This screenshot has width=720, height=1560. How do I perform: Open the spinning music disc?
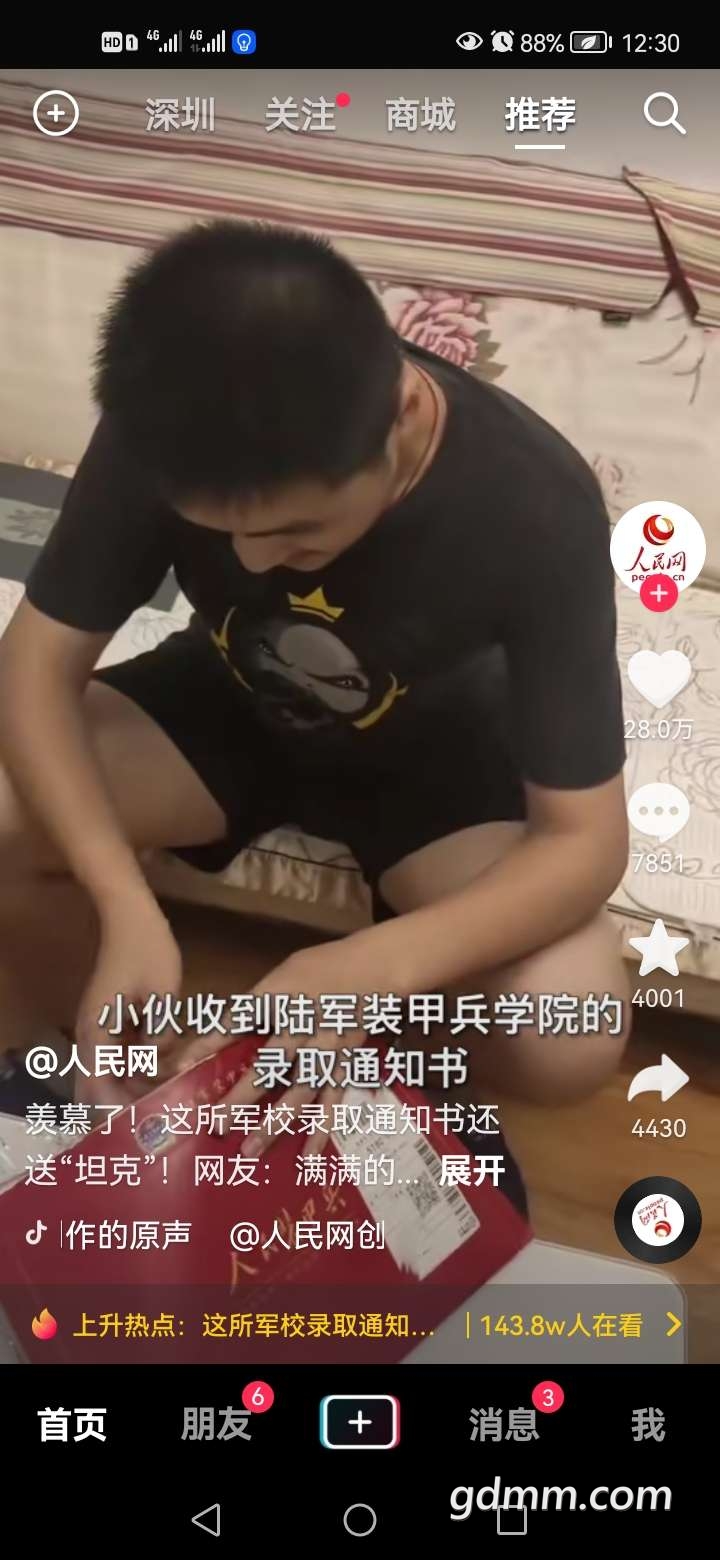point(657,1219)
